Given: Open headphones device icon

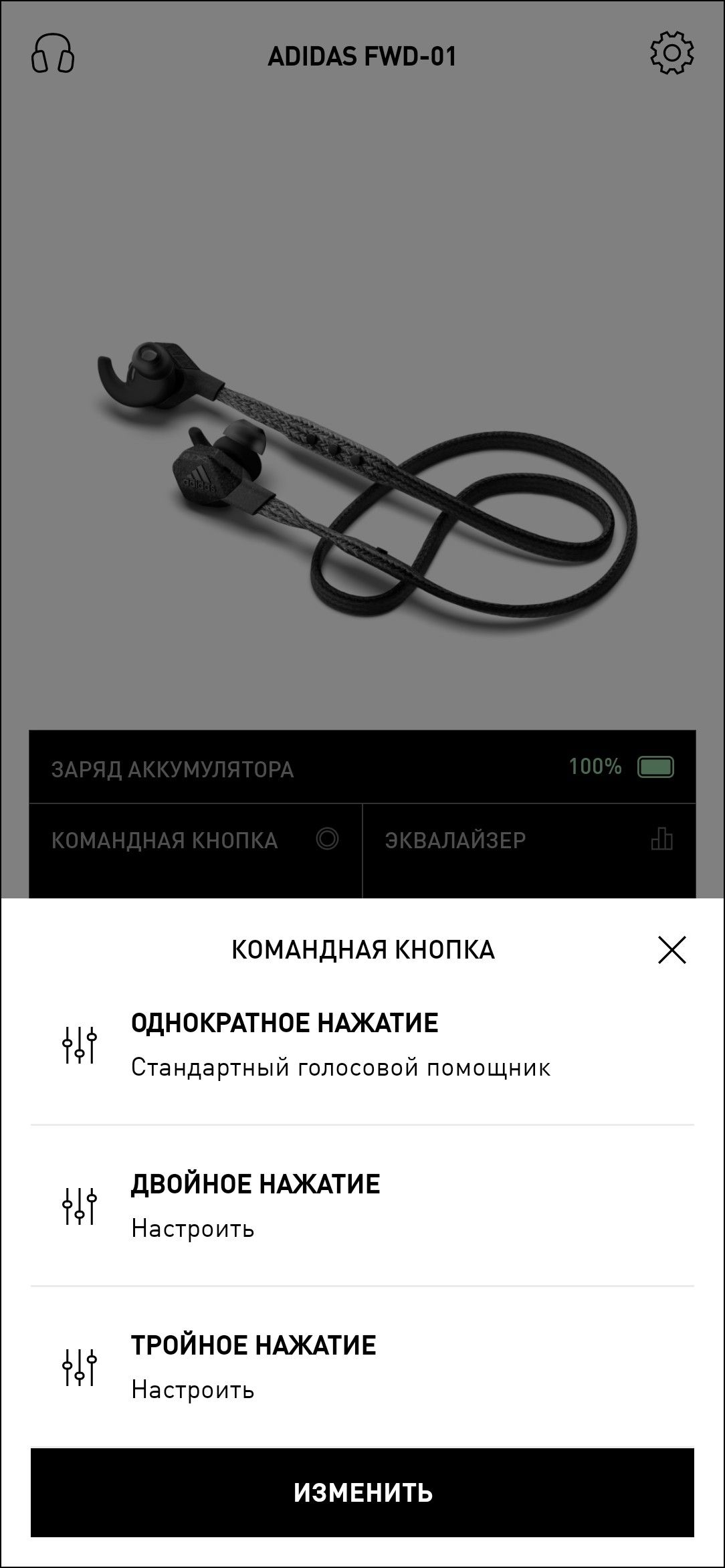Looking at the screenshot, I should pos(53,54).
